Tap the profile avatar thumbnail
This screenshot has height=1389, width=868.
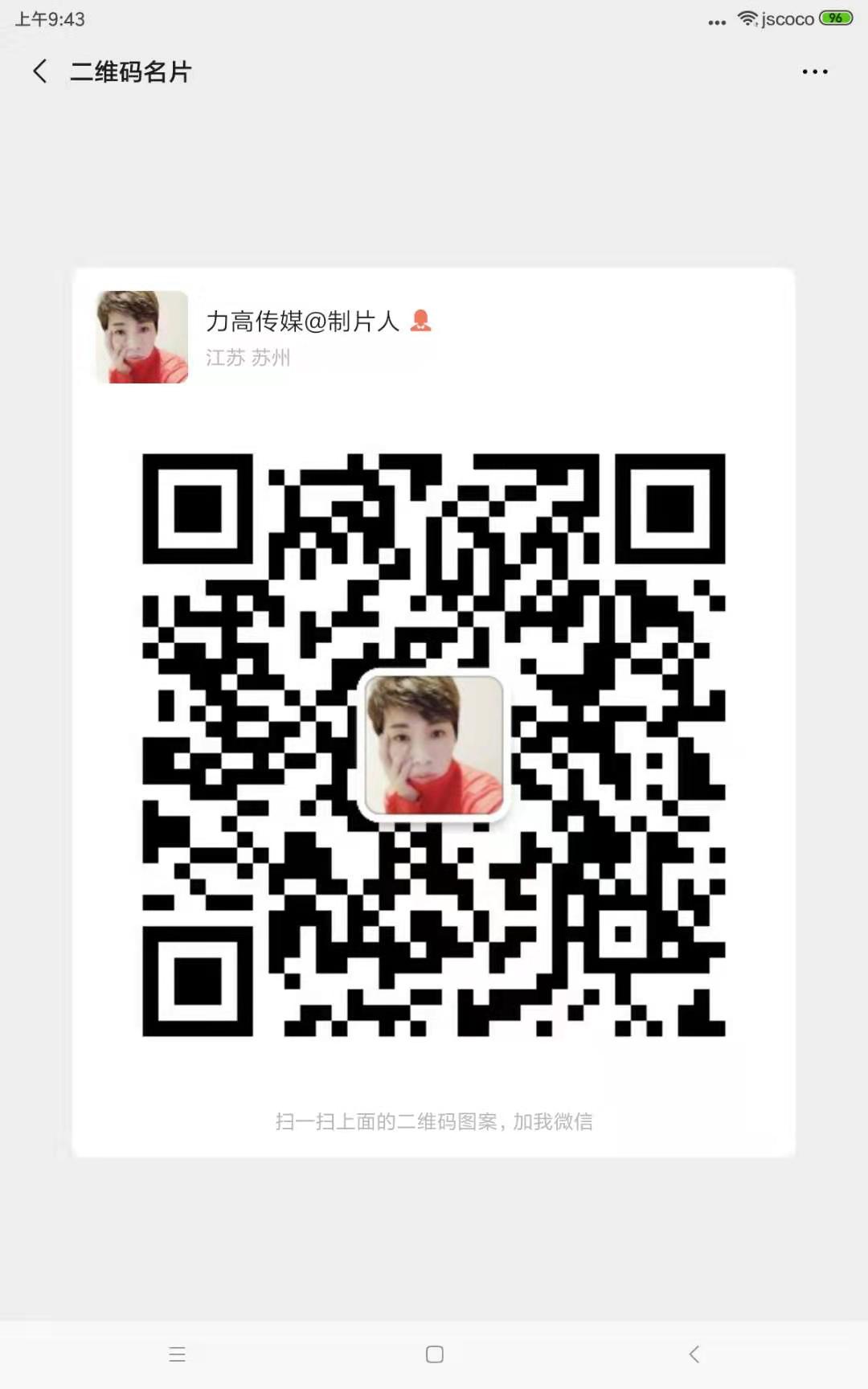pos(141,337)
